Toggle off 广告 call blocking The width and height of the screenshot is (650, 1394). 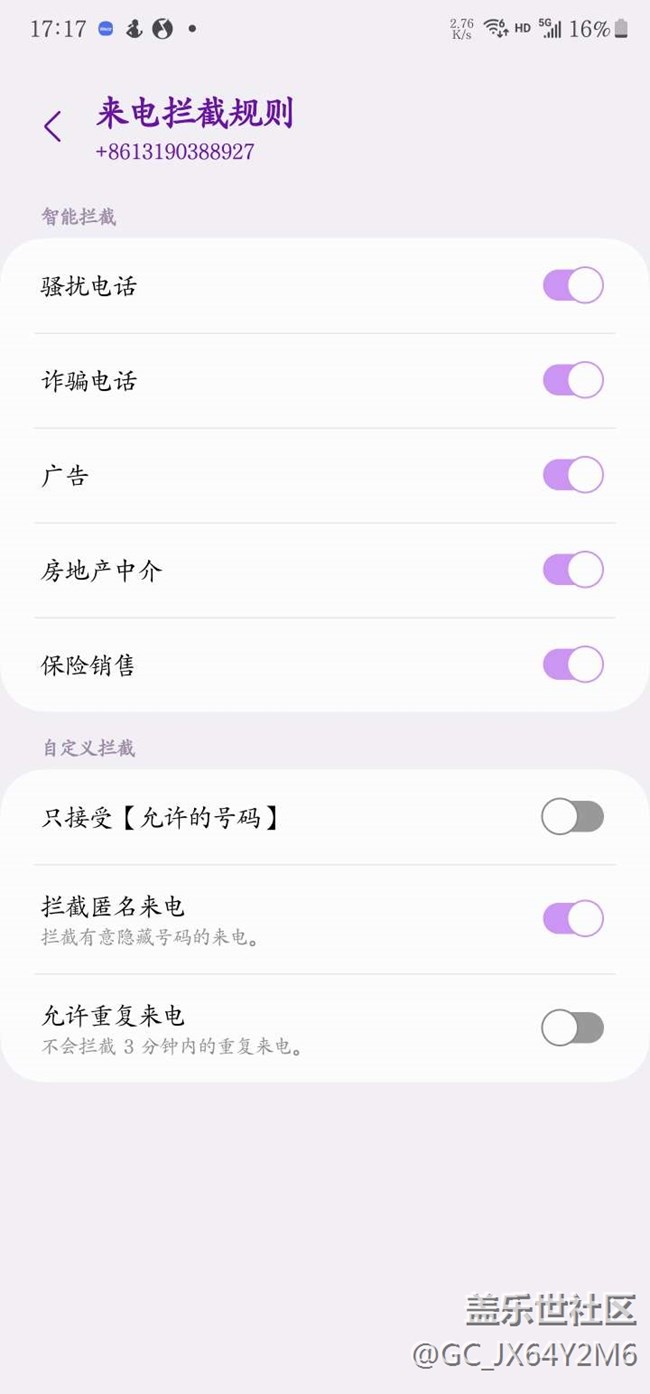tap(573, 475)
